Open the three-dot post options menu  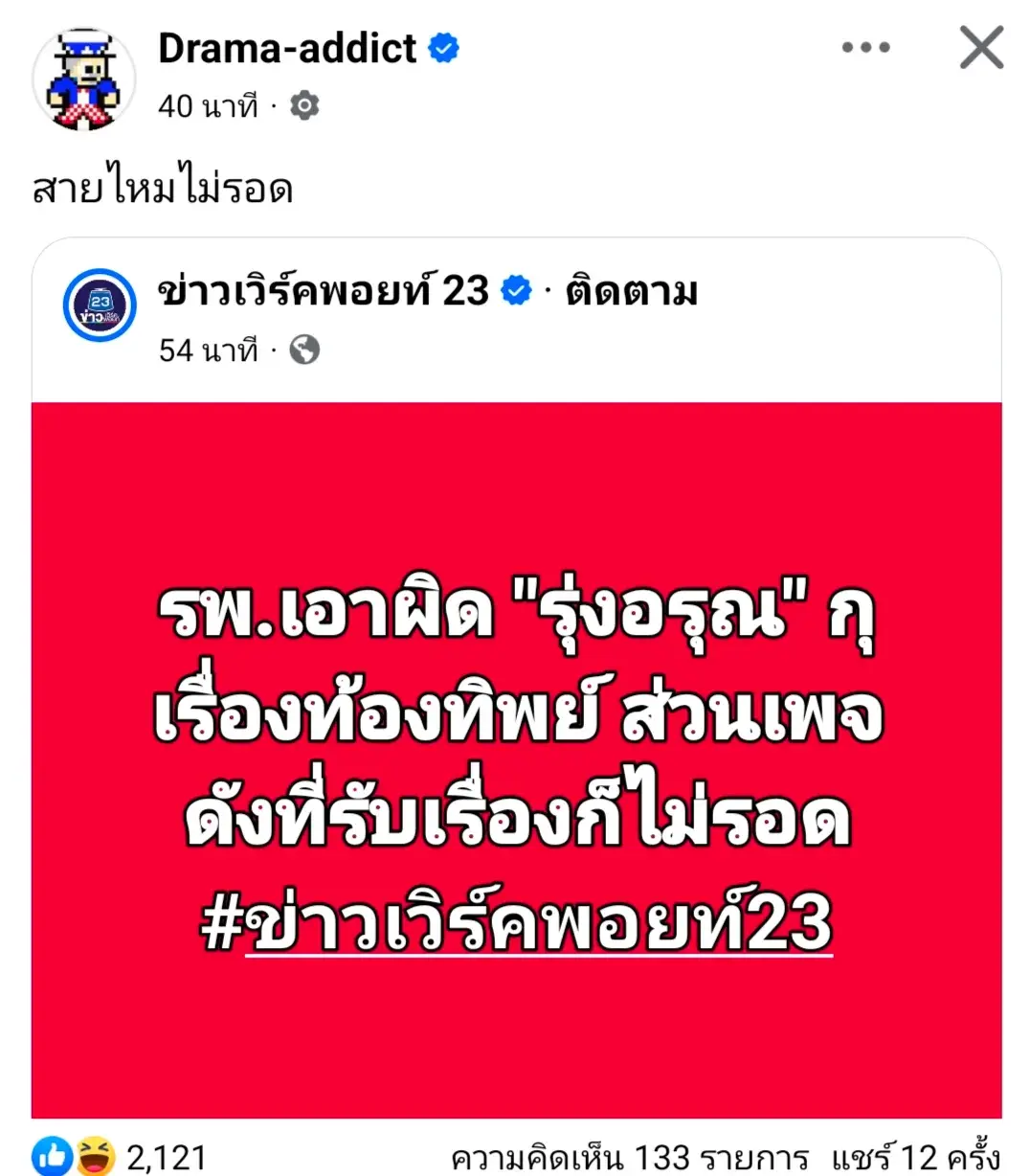tap(865, 47)
